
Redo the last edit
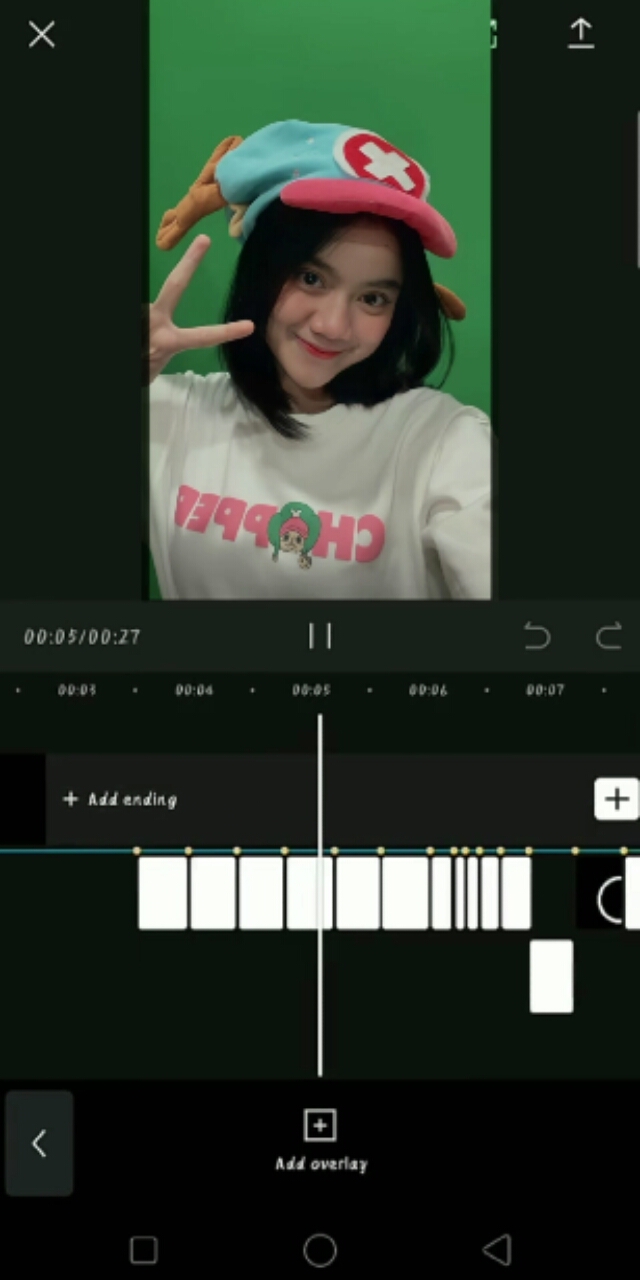pyautogui.click(x=608, y=636)
